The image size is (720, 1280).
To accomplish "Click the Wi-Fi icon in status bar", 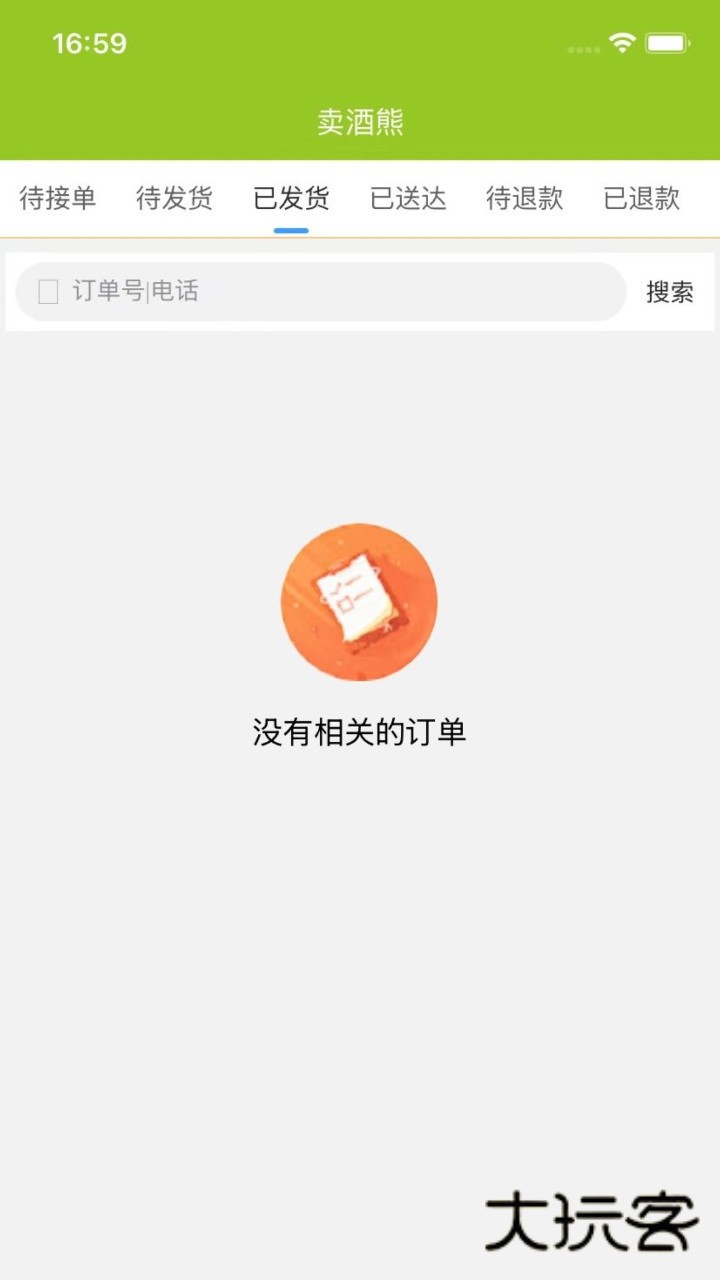I will (x=622, y=44).
